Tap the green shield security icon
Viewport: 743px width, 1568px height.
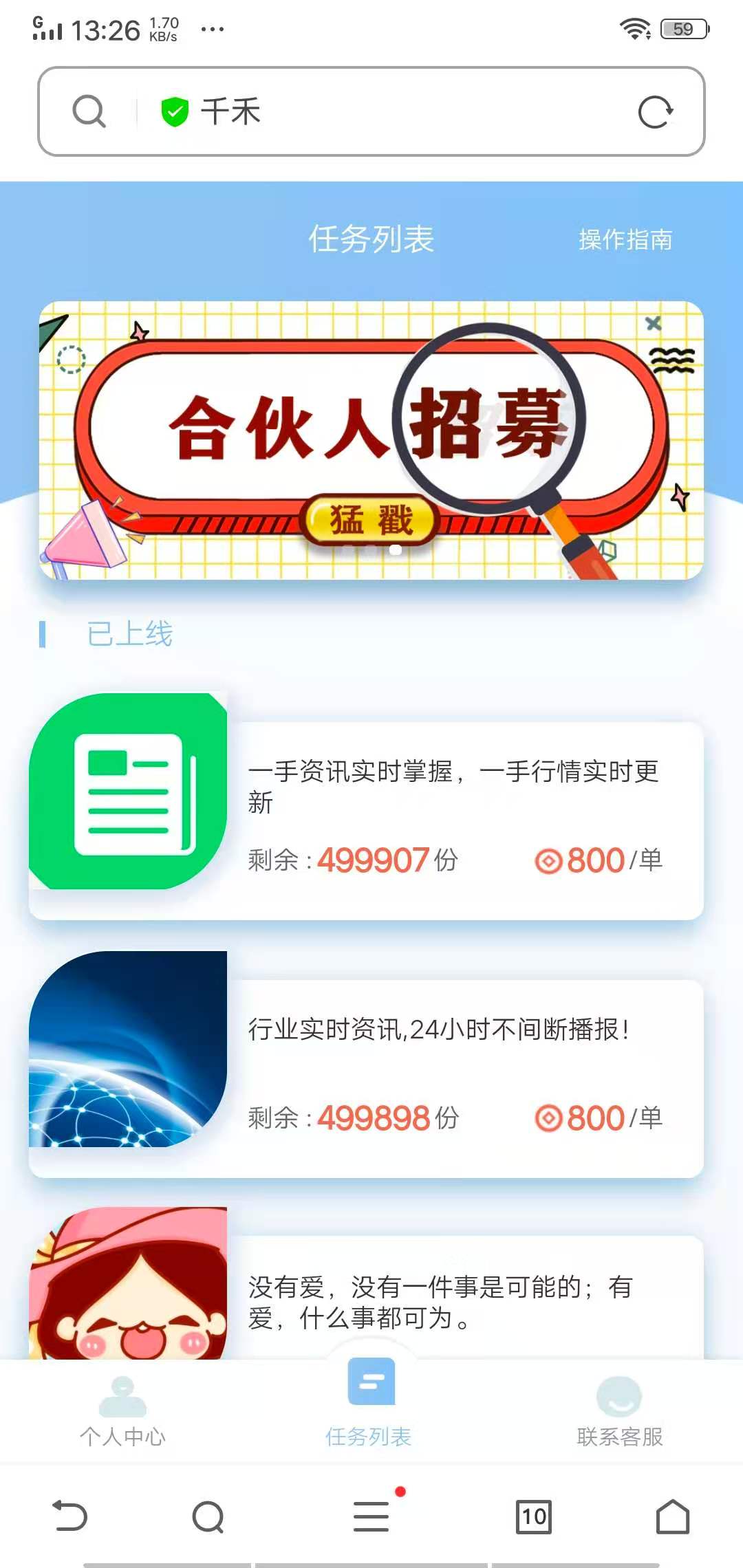174,111
